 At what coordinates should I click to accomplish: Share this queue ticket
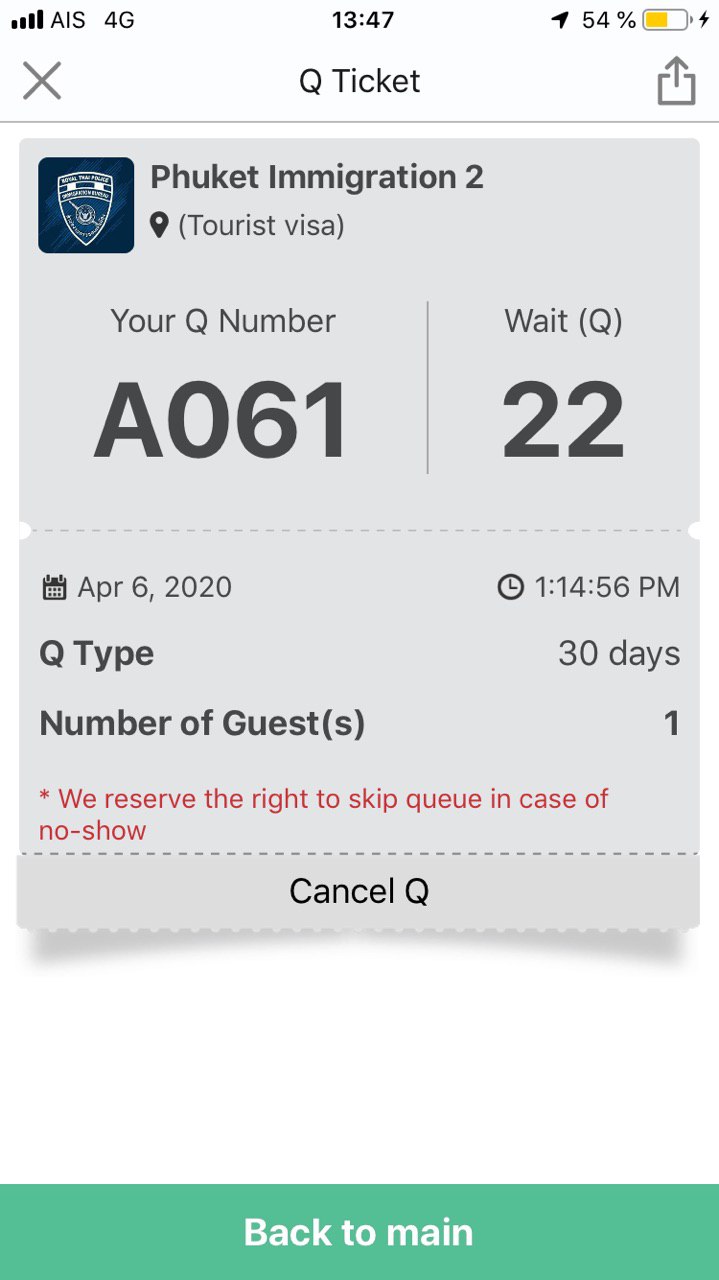point(676,81)
